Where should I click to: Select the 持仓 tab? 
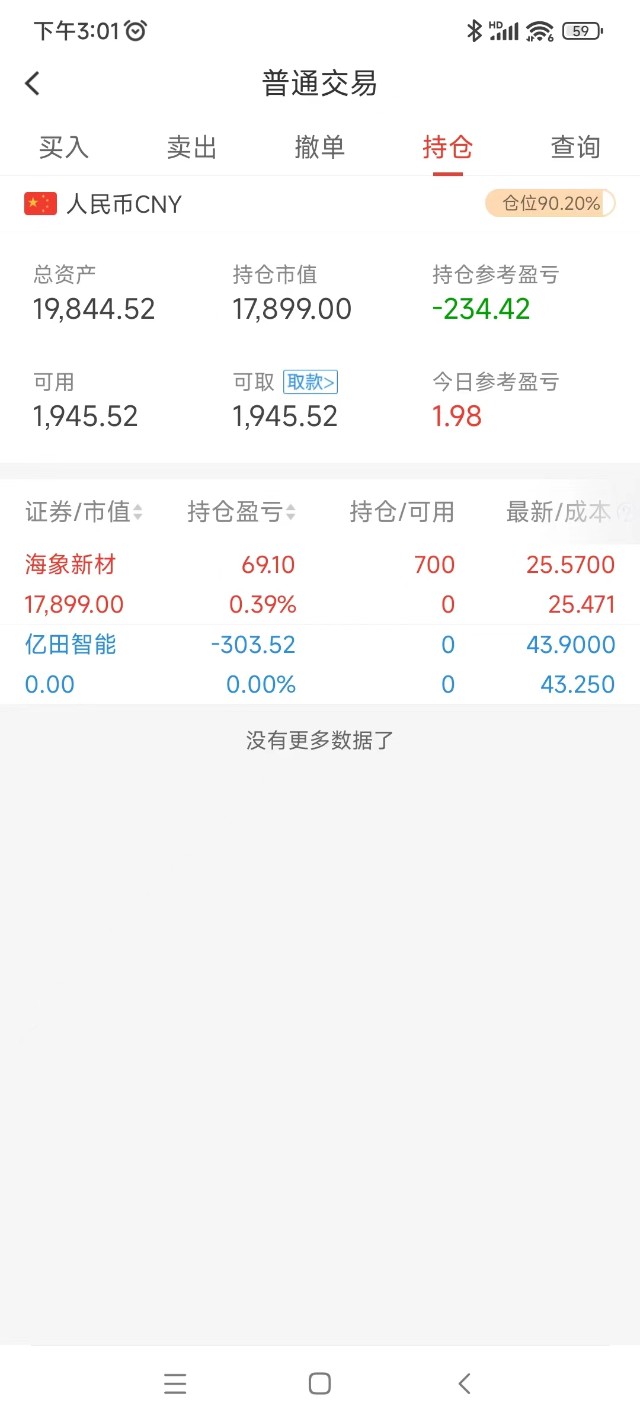[x=448, y=147]
